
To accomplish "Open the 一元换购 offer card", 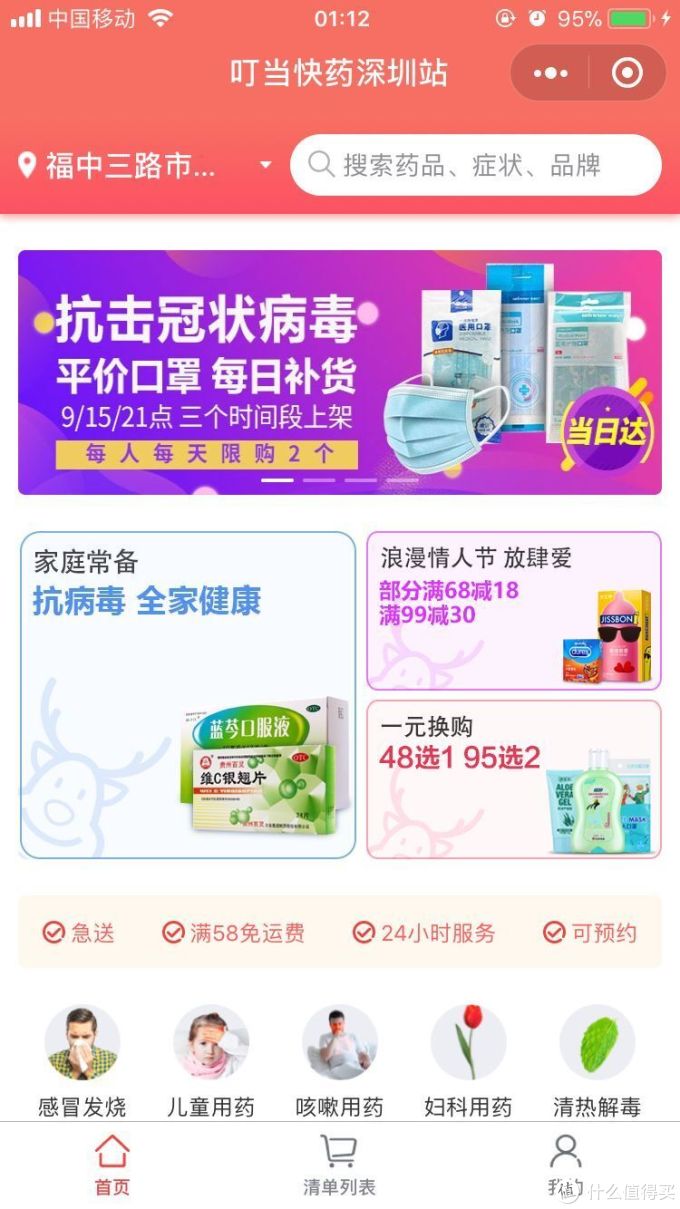I will coord(514,779).
